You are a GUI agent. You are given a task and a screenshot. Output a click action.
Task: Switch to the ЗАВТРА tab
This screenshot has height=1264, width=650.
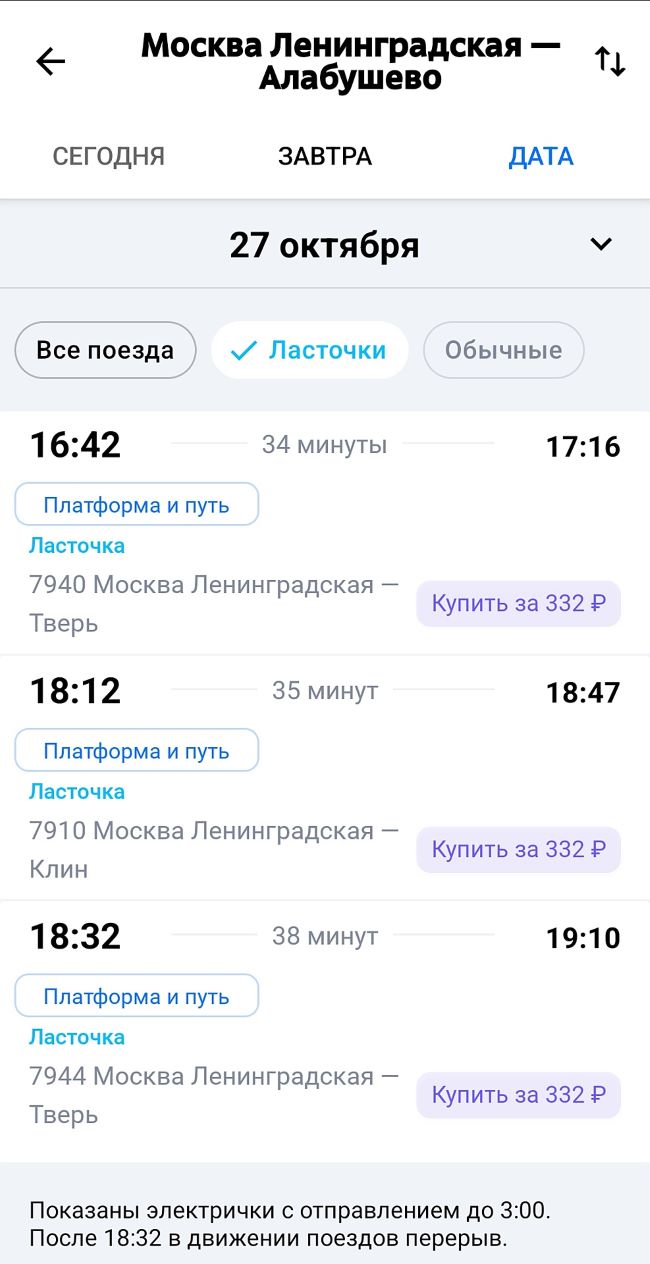click(325, 156)
